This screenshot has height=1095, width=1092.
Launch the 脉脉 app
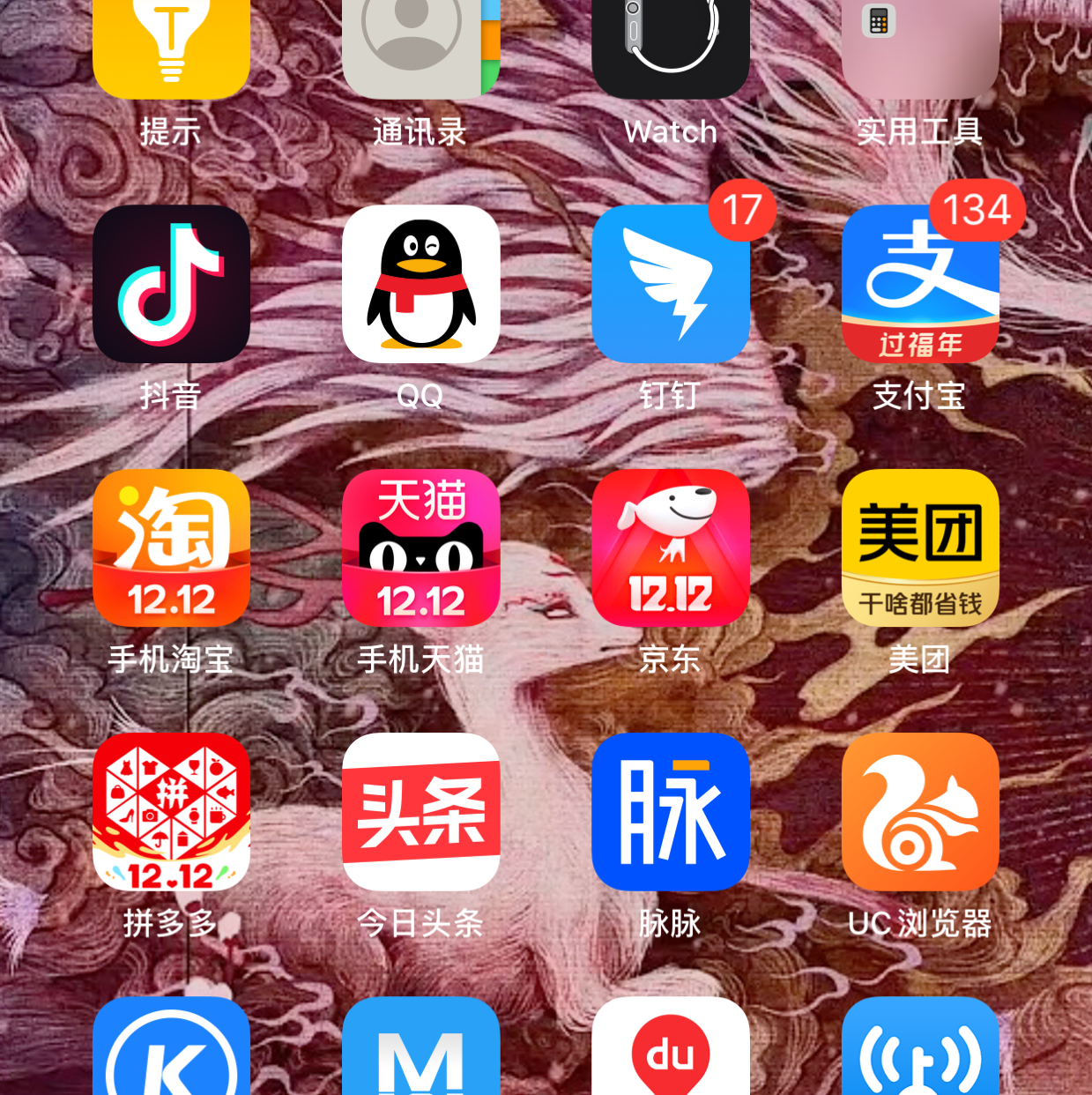click(x=671, y=811)
